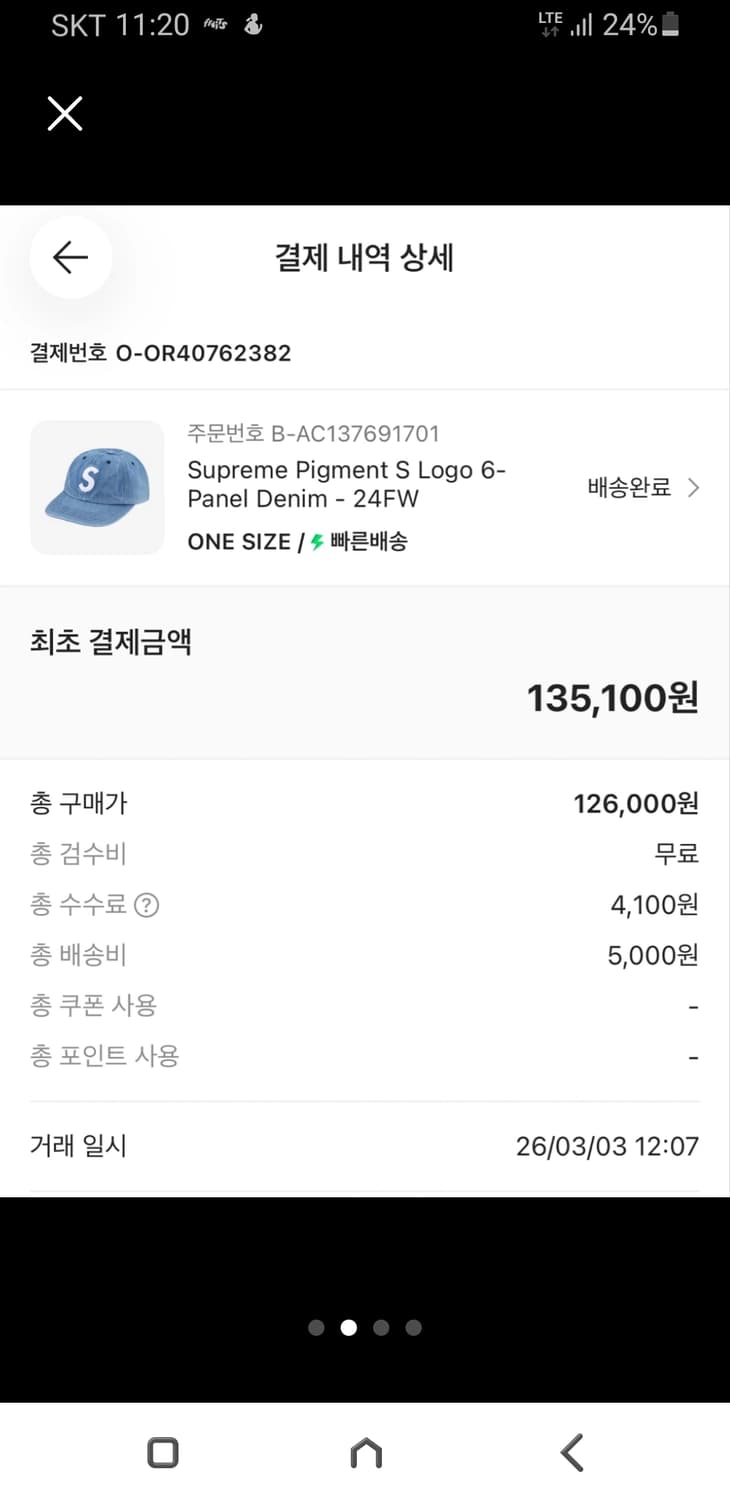Tap the 총 쿠폰 사용 row
Viewport: 730px width, 1500px height.
(x=94, y=1006)
